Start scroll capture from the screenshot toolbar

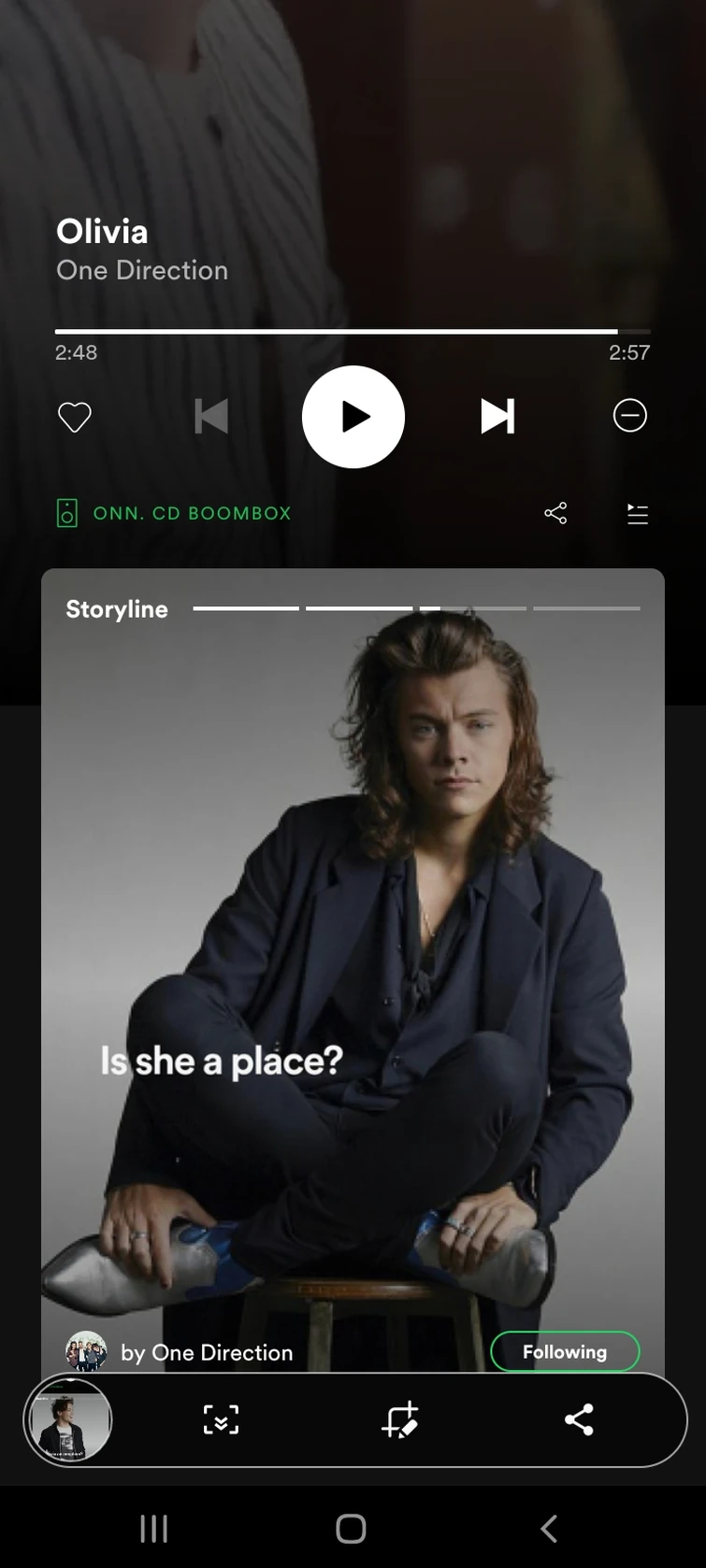(221, 1419)
